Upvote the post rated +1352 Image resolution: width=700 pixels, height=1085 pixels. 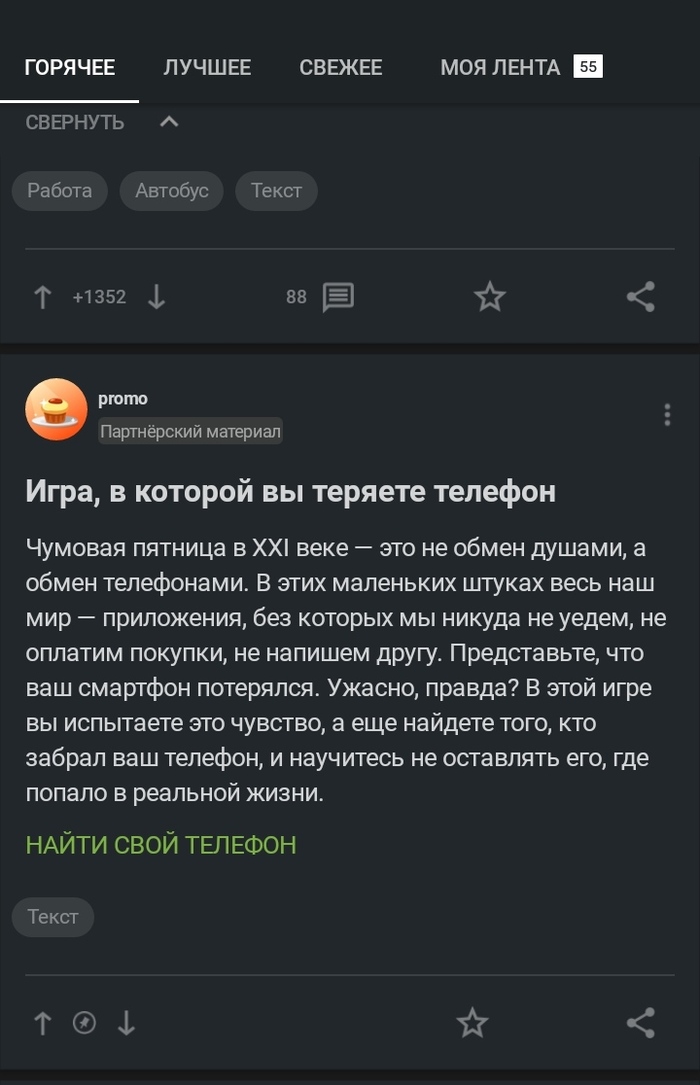[x=42, y=297]
